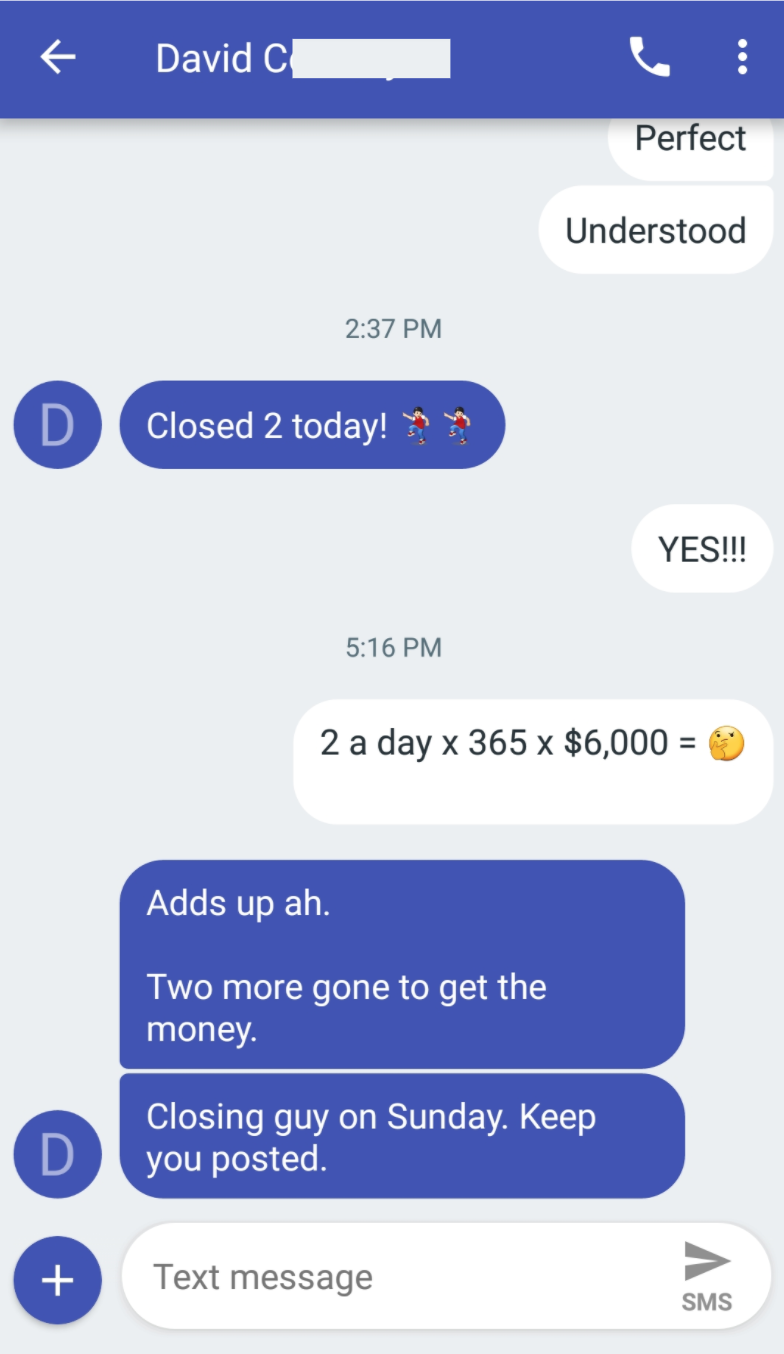Open the overflow menu
This screenshot has height=1354, width=784.
[x=741, y=58]
